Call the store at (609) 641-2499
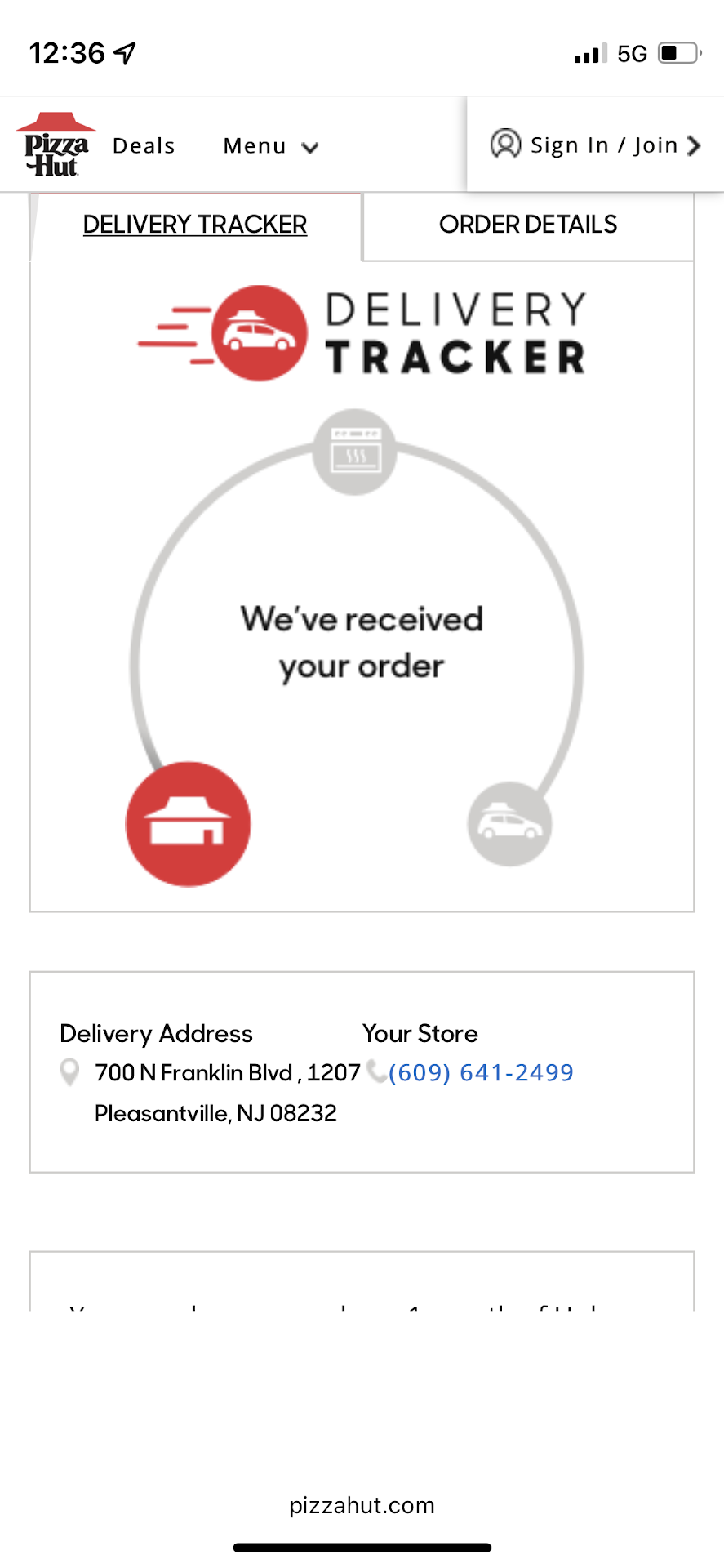 (481, 1072)
